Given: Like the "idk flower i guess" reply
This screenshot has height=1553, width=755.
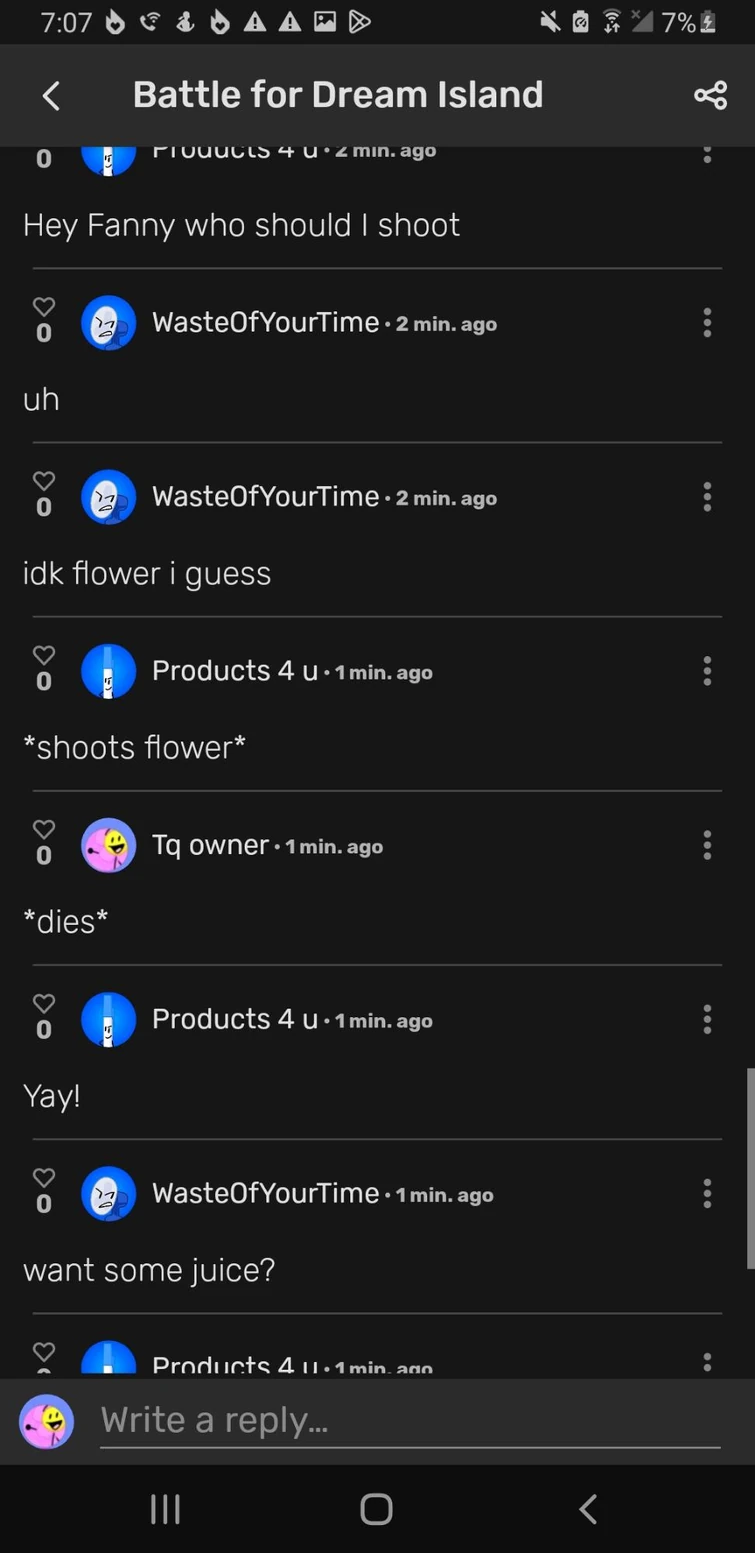Looking at the screenshot, I should point(44,481).
